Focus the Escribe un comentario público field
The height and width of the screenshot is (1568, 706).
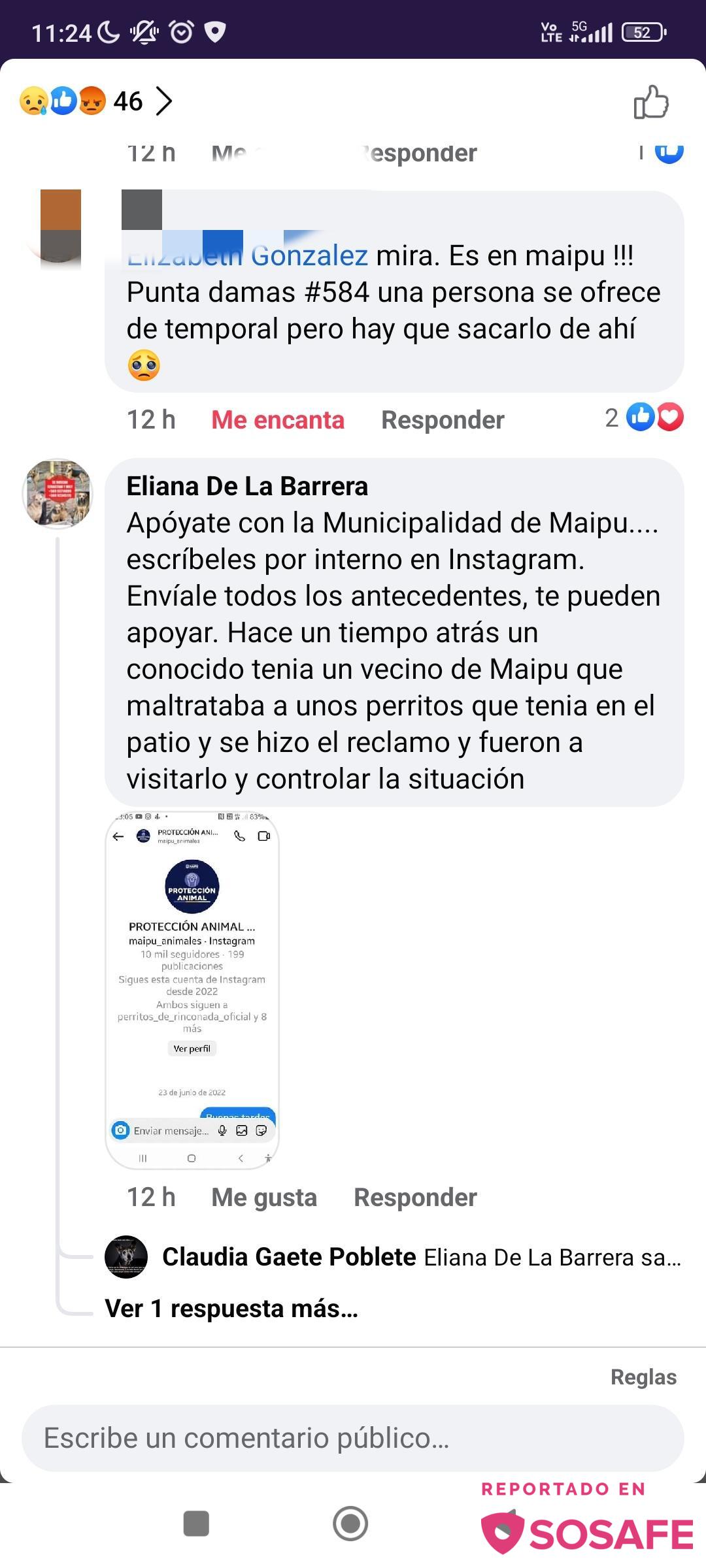tap(353, 1438)
